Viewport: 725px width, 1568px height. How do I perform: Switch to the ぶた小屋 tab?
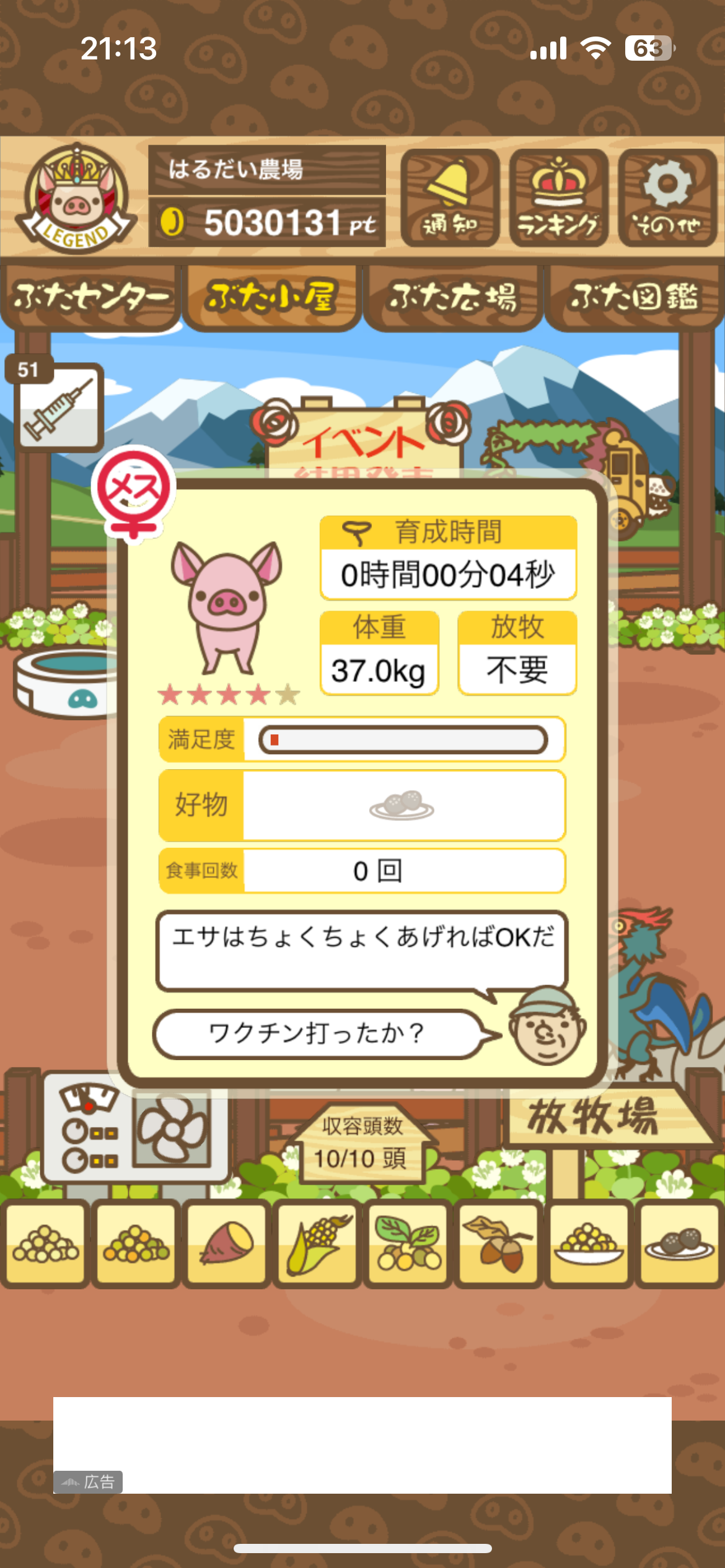271,297
